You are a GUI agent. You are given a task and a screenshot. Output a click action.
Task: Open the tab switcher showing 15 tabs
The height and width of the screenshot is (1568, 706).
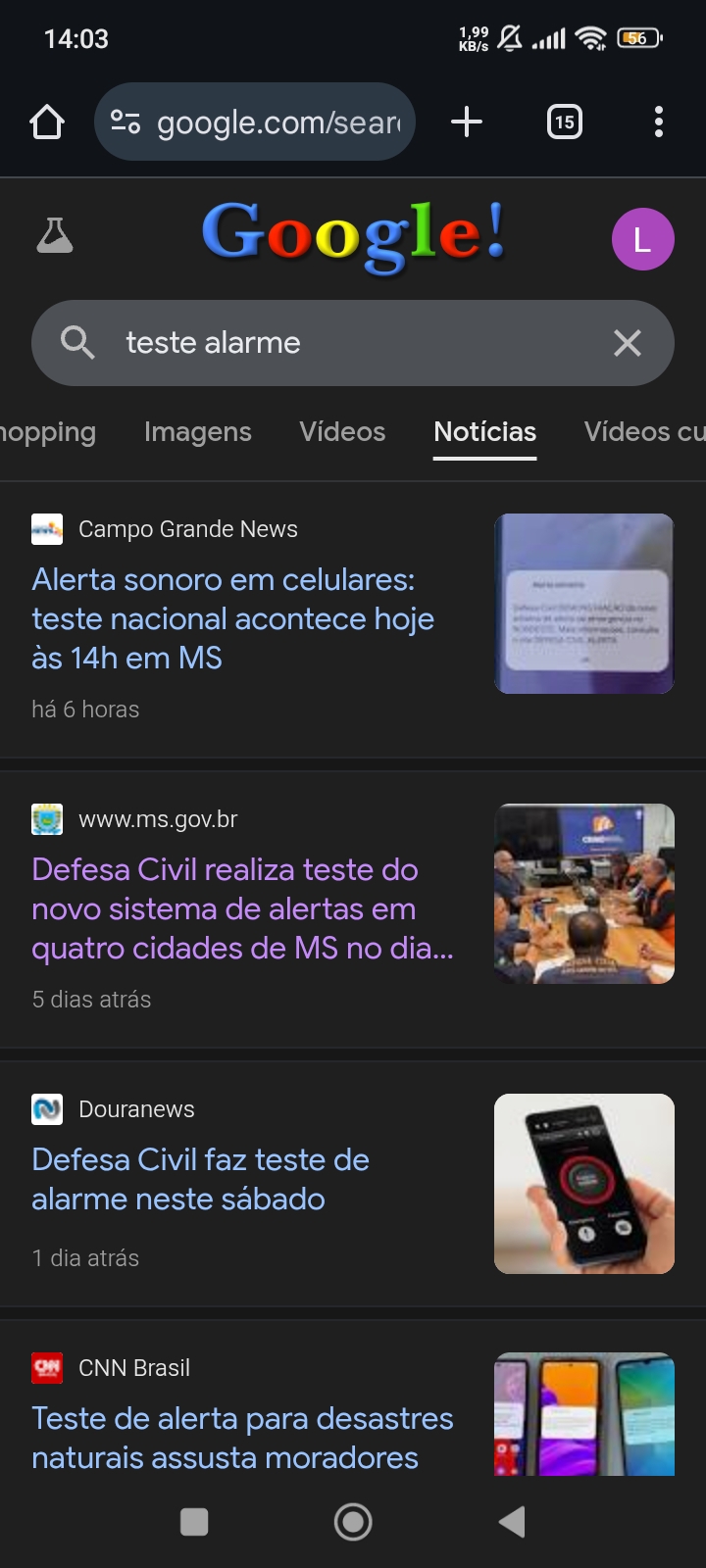(x=564, y=122)
